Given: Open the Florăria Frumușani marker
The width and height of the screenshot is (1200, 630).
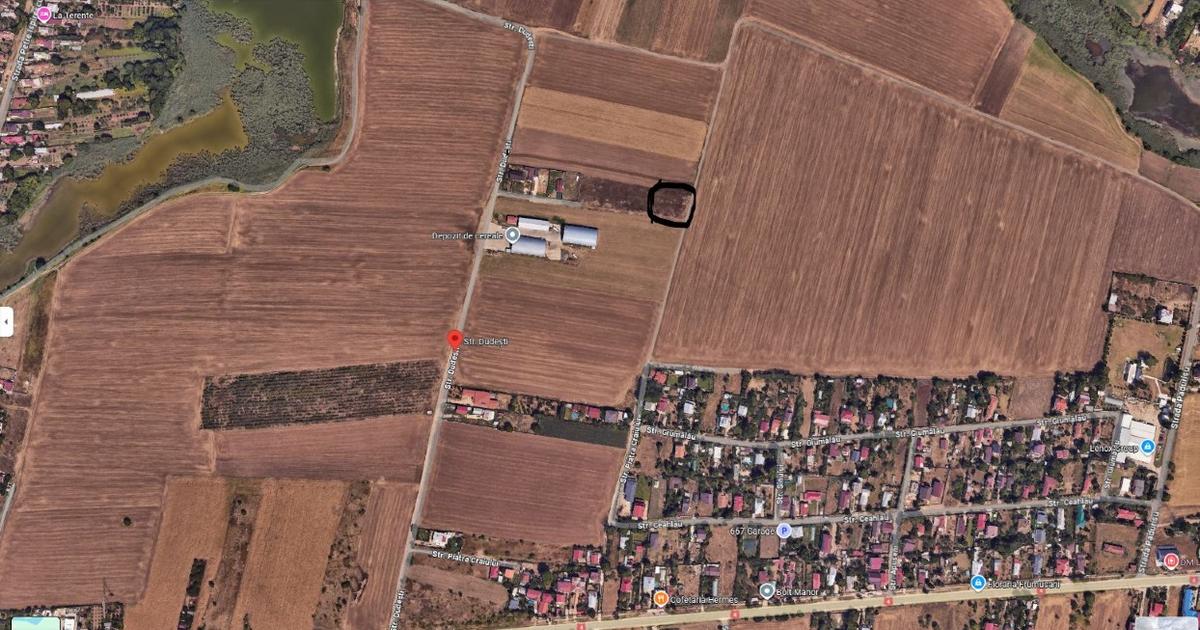Looking at the screenshot, I should 978,583.
